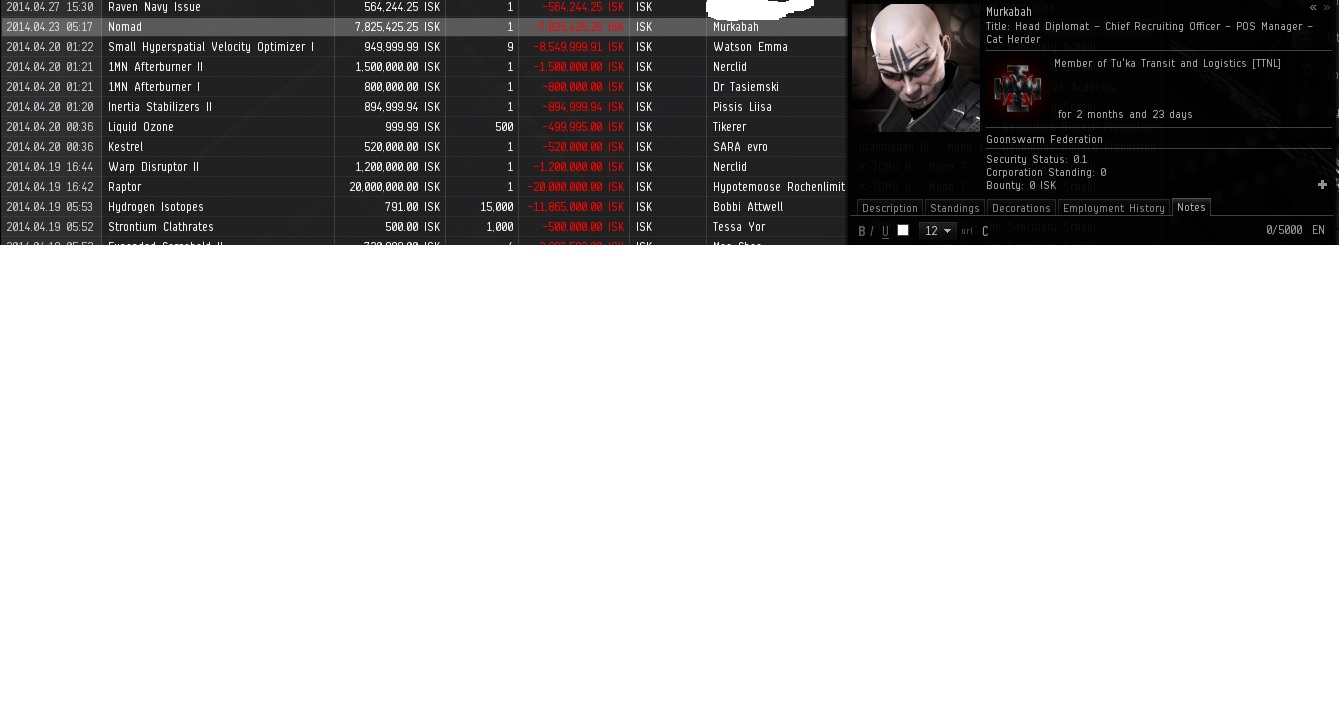1339x724 pixels.
Task: Select the Decorations tab
Action: click(1020, 208)
